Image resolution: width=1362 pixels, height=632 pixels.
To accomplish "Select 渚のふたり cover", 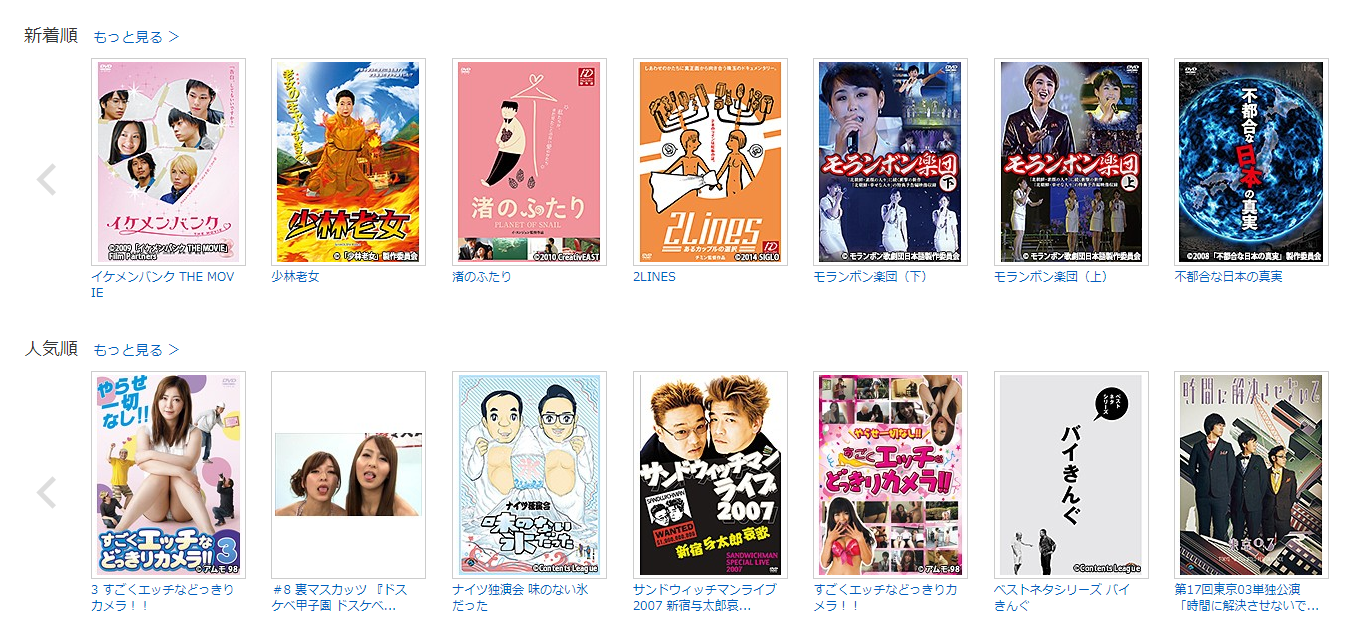I will [x=529, y=162].
